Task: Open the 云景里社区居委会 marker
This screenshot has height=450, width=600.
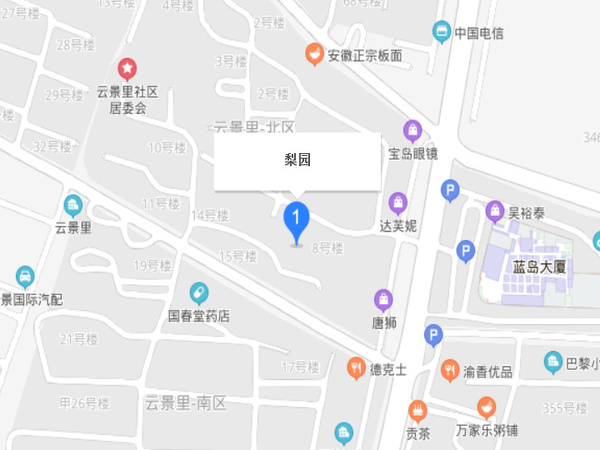Action: click(x=128, y=69)
